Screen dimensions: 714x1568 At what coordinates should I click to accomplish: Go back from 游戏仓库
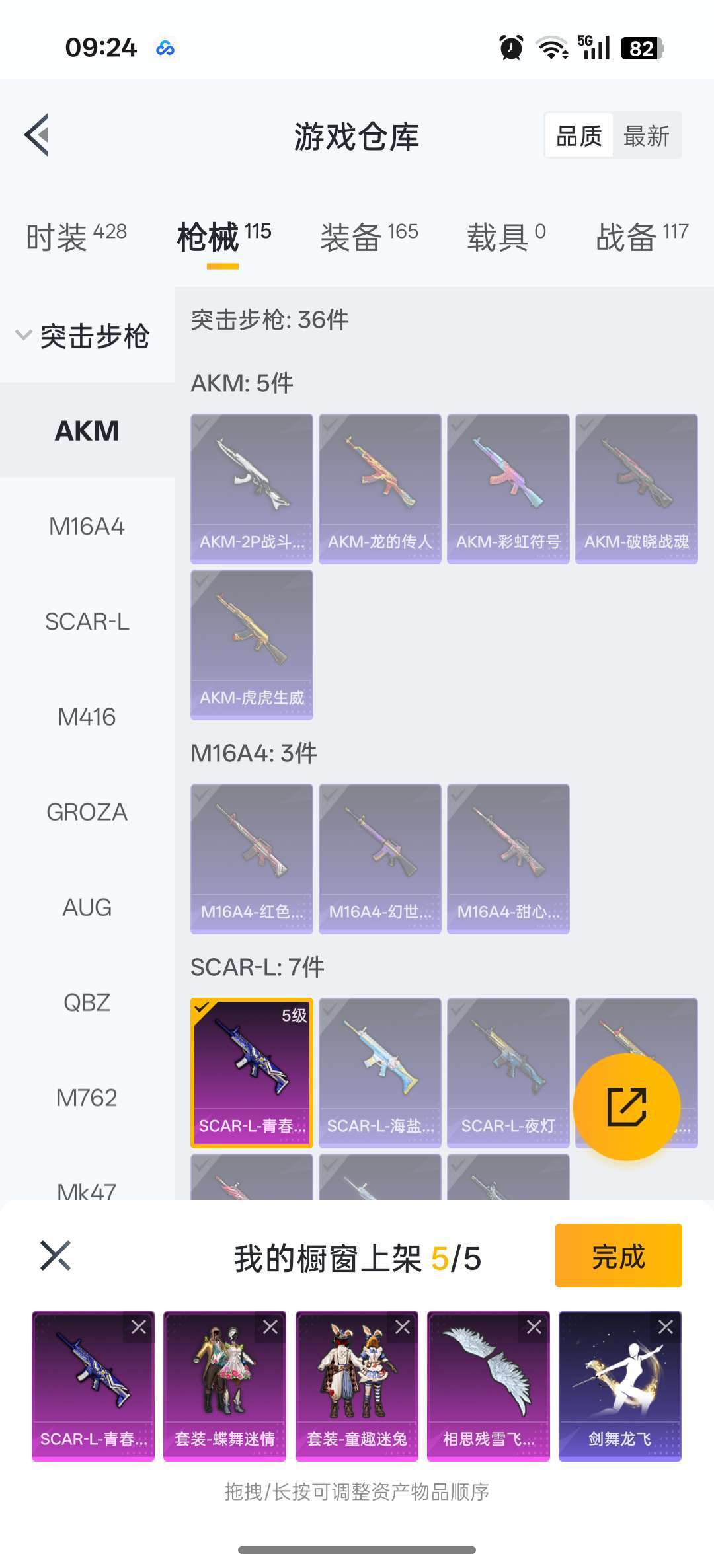click(x=38, y=135)
